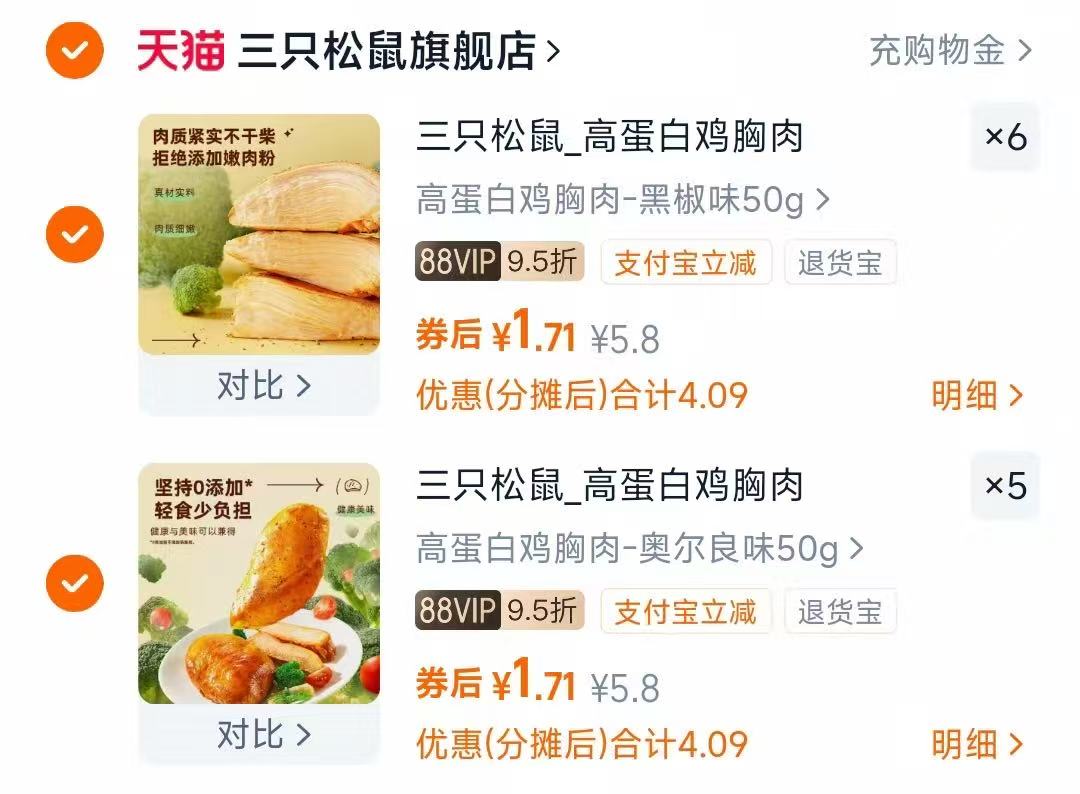
Task: Tap 对比 under the 黑椒味 product
Action: [264, 386]
